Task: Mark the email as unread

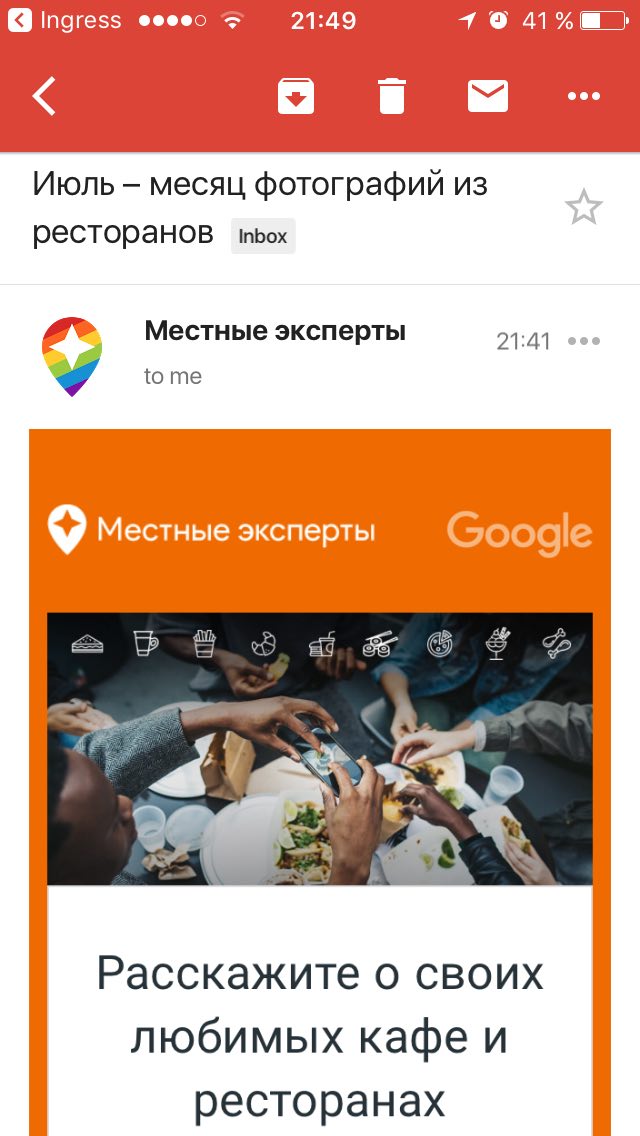Action: coord(488,96)
